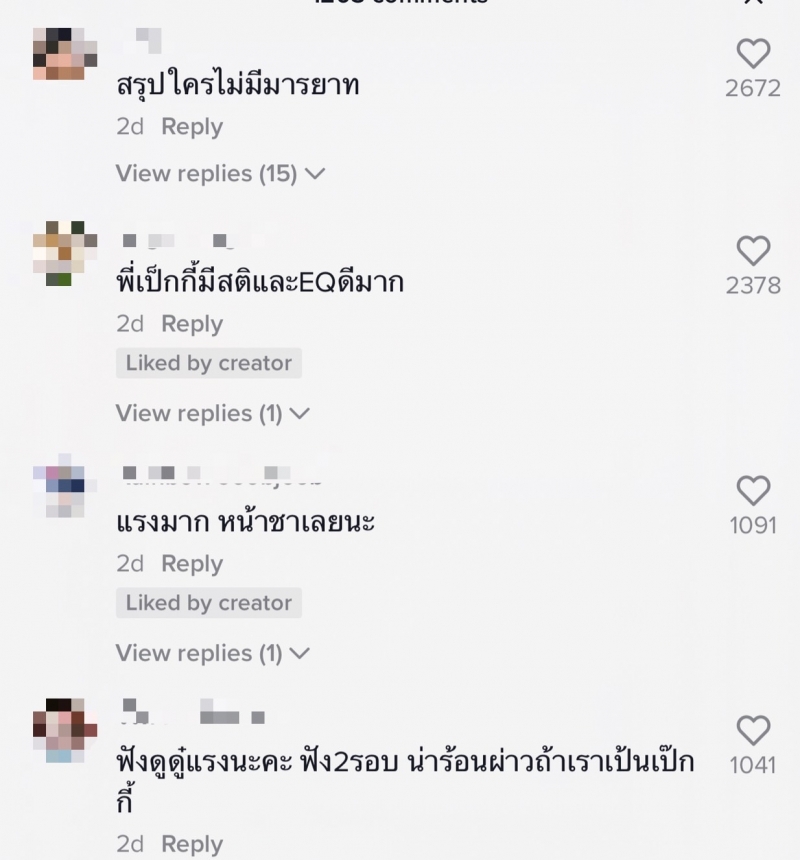Screen dimensions: 800x860
Task: Expand replies under 'พี่เป็กกี้มีสติและEQดีมาก' comment
Action: (x=212, y=413)
